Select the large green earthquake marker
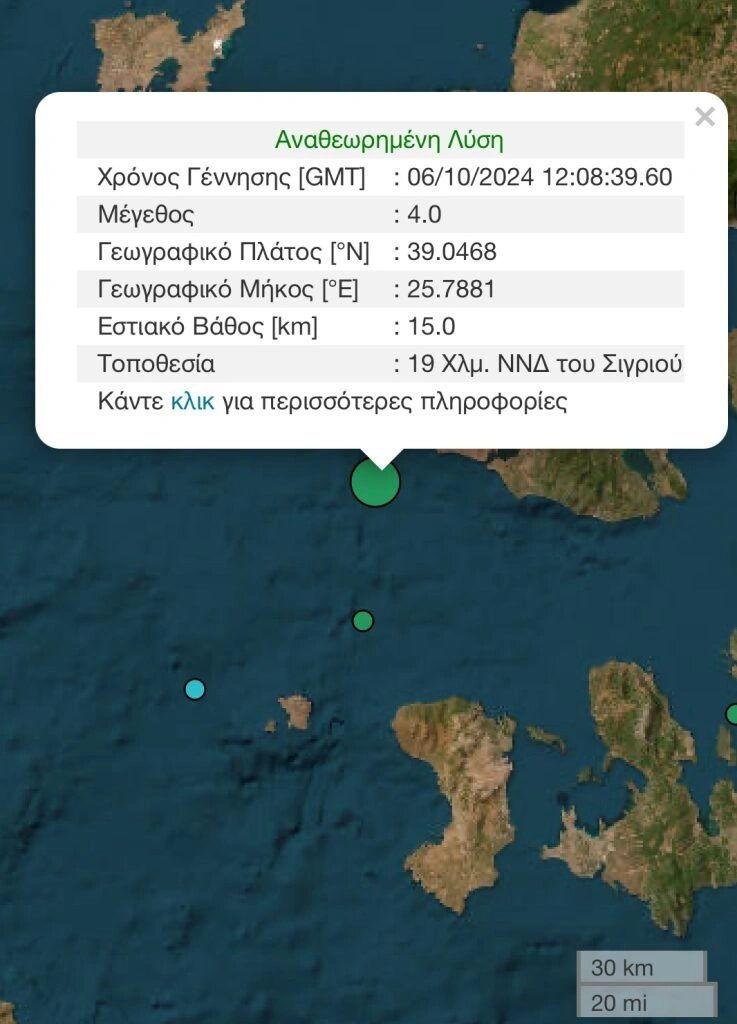 pyautogui.click(x=375, y=482)
